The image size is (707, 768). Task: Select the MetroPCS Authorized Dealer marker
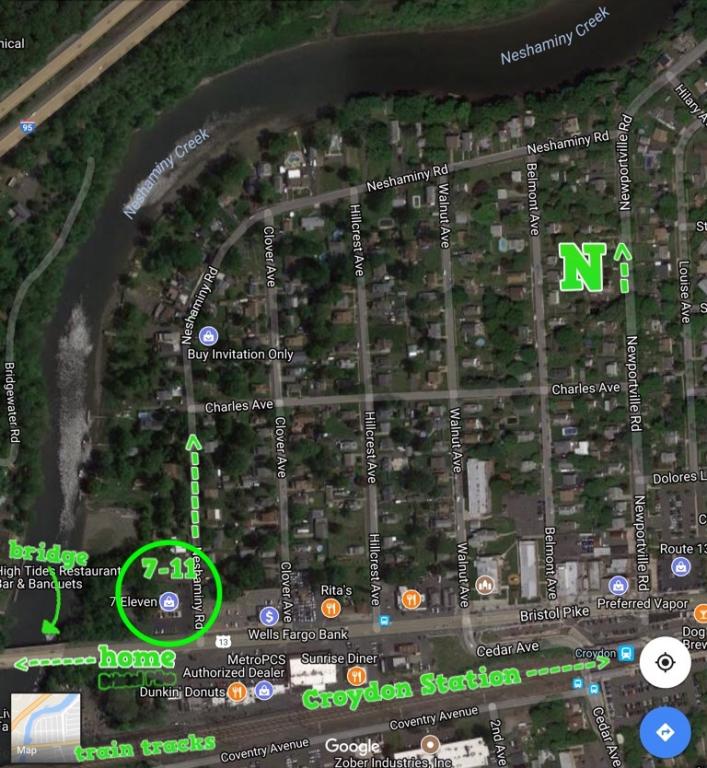point(264,689)
